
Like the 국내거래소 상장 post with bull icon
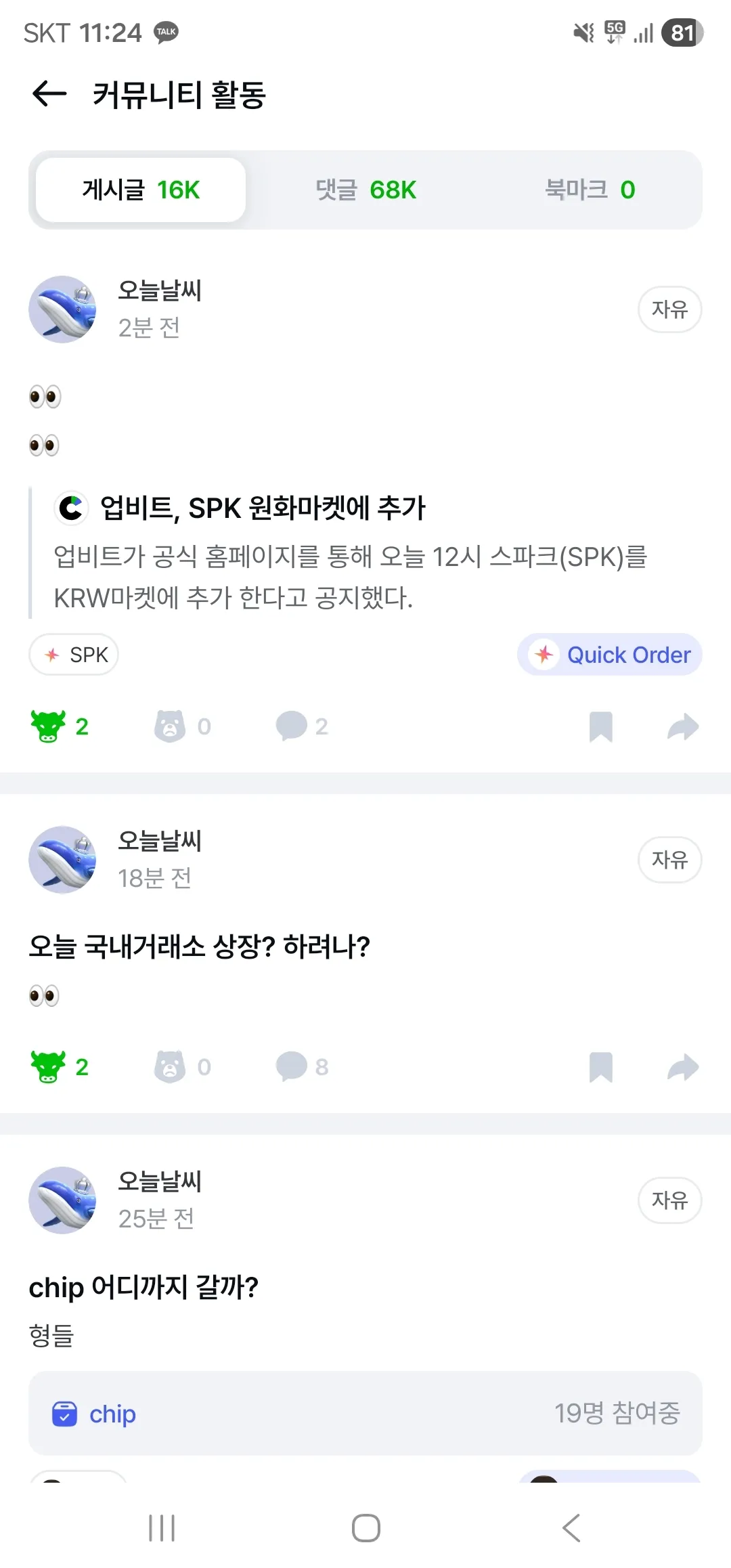click(49, 1067)
